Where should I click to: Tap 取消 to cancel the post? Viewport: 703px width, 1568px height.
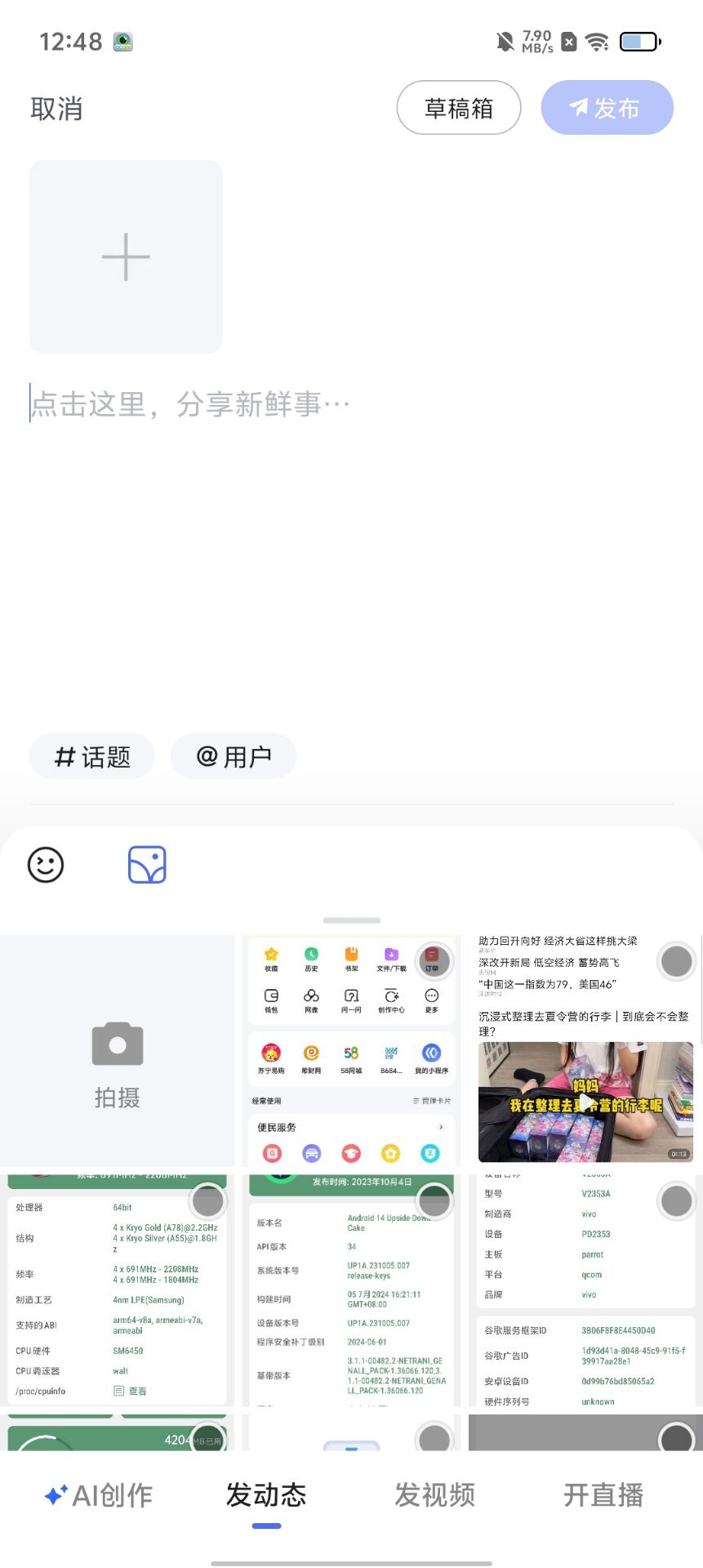[56, 109]
